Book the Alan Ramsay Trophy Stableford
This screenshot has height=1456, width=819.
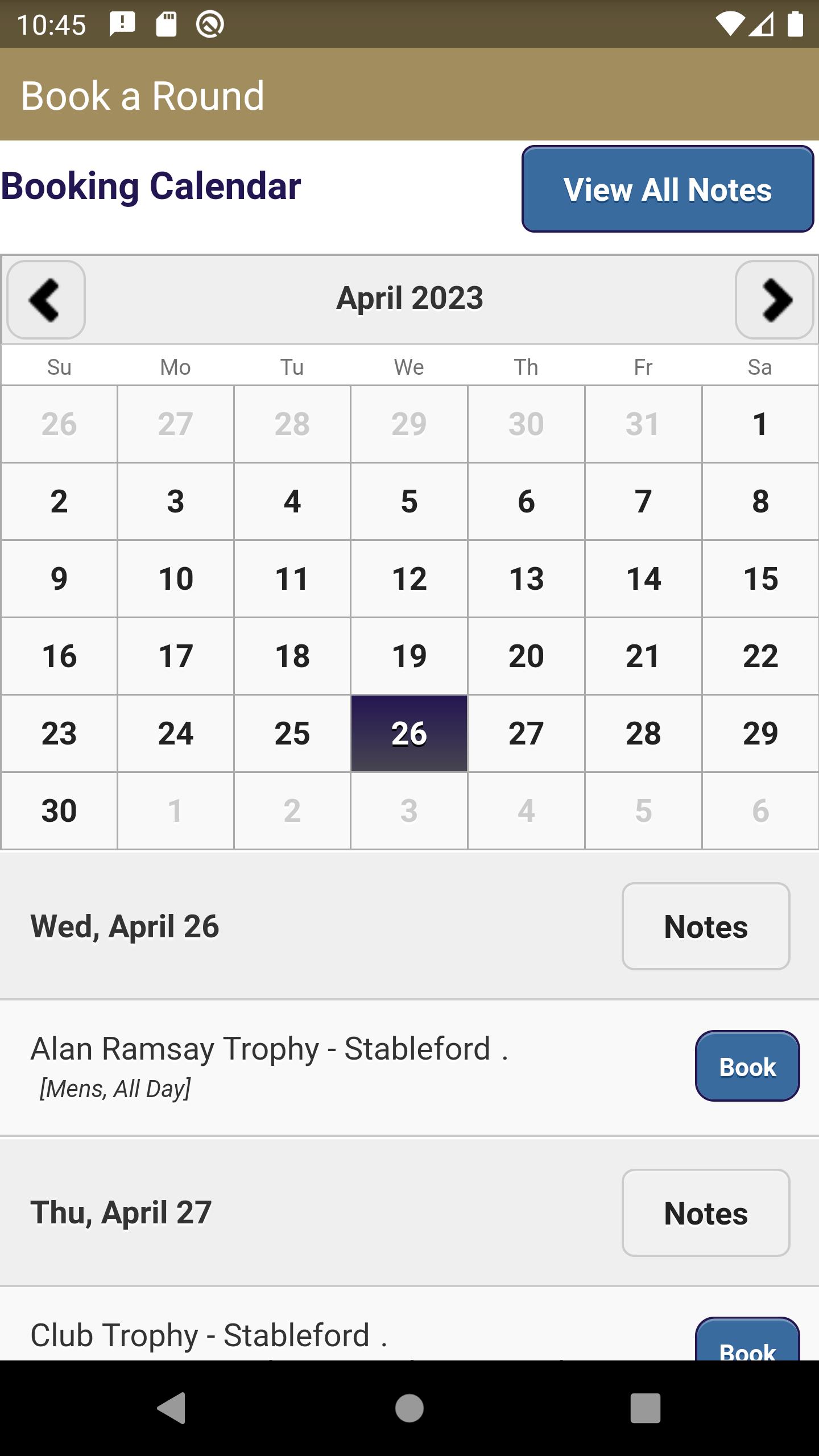click(x=747, y=1066)
